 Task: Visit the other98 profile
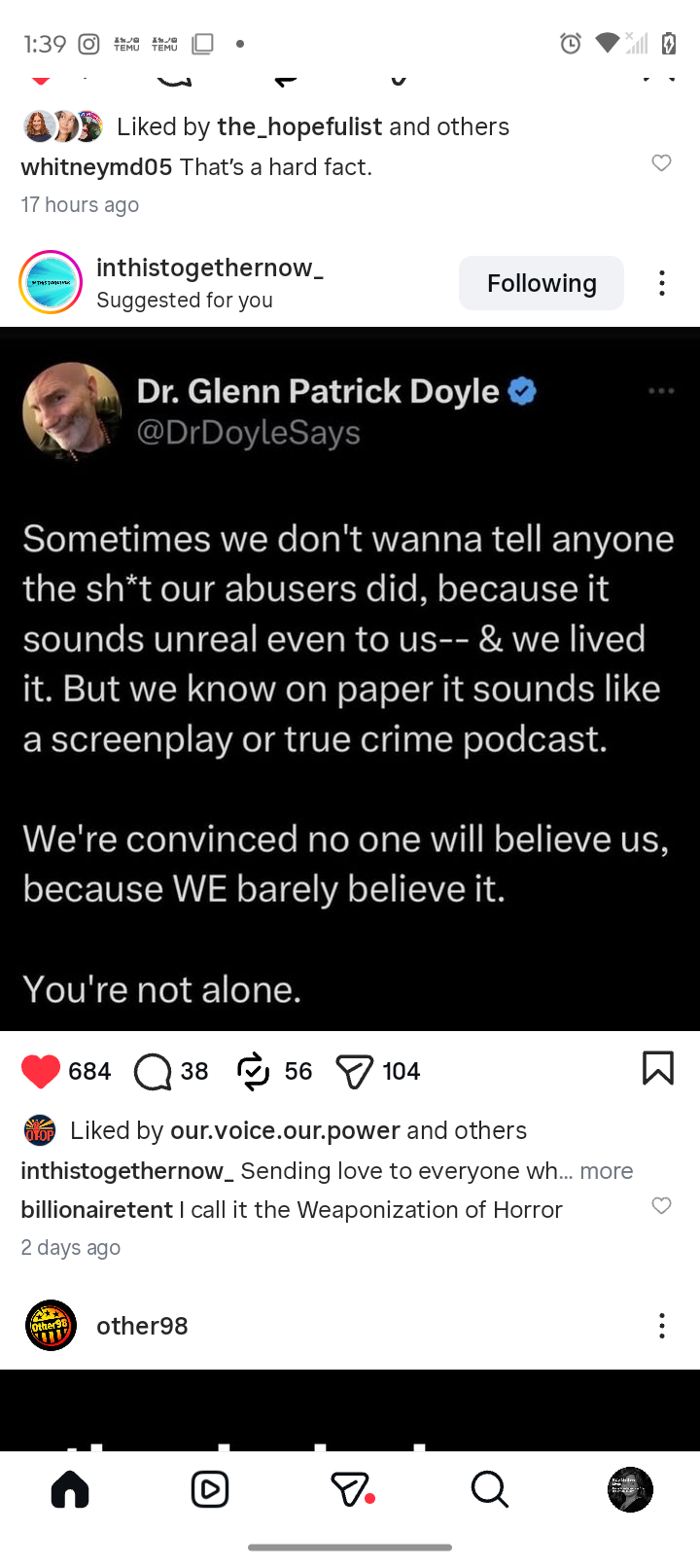pyautogui.click(x=142, y=1326)
